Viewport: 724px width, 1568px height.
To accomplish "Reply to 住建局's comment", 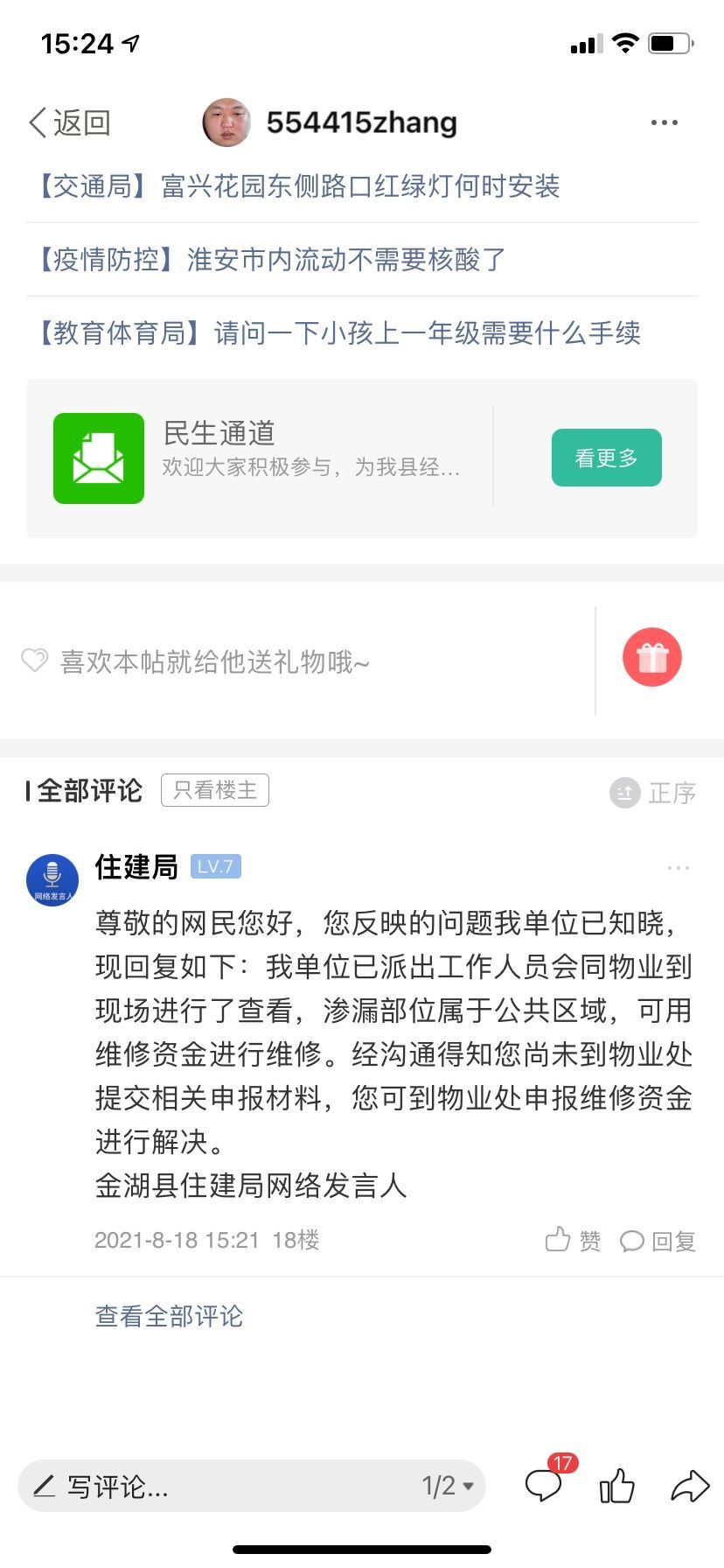I will (658, 1241).
